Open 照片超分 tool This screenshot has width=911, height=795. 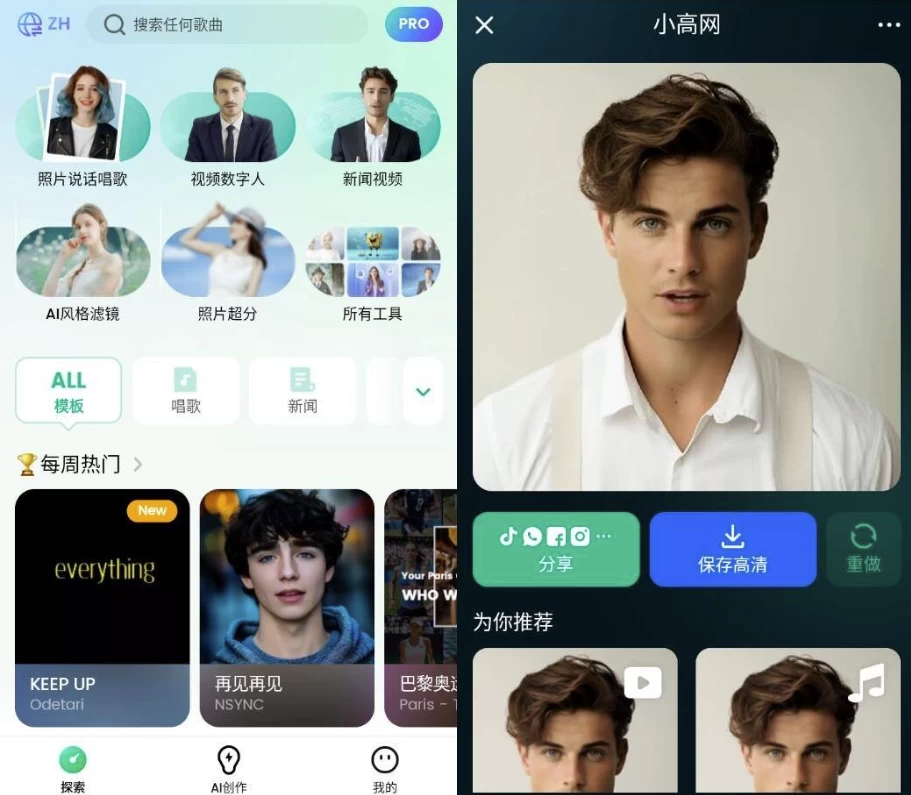pos(228,262)
